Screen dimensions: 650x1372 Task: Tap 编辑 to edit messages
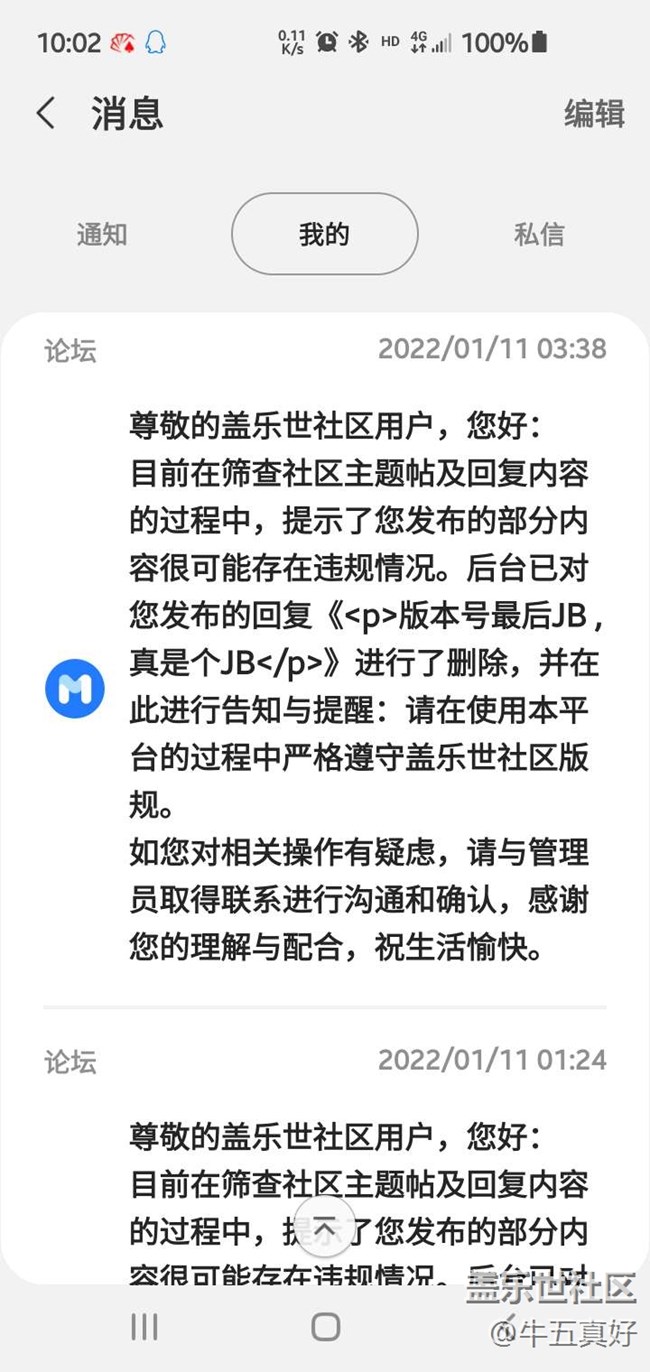(594, 114)
